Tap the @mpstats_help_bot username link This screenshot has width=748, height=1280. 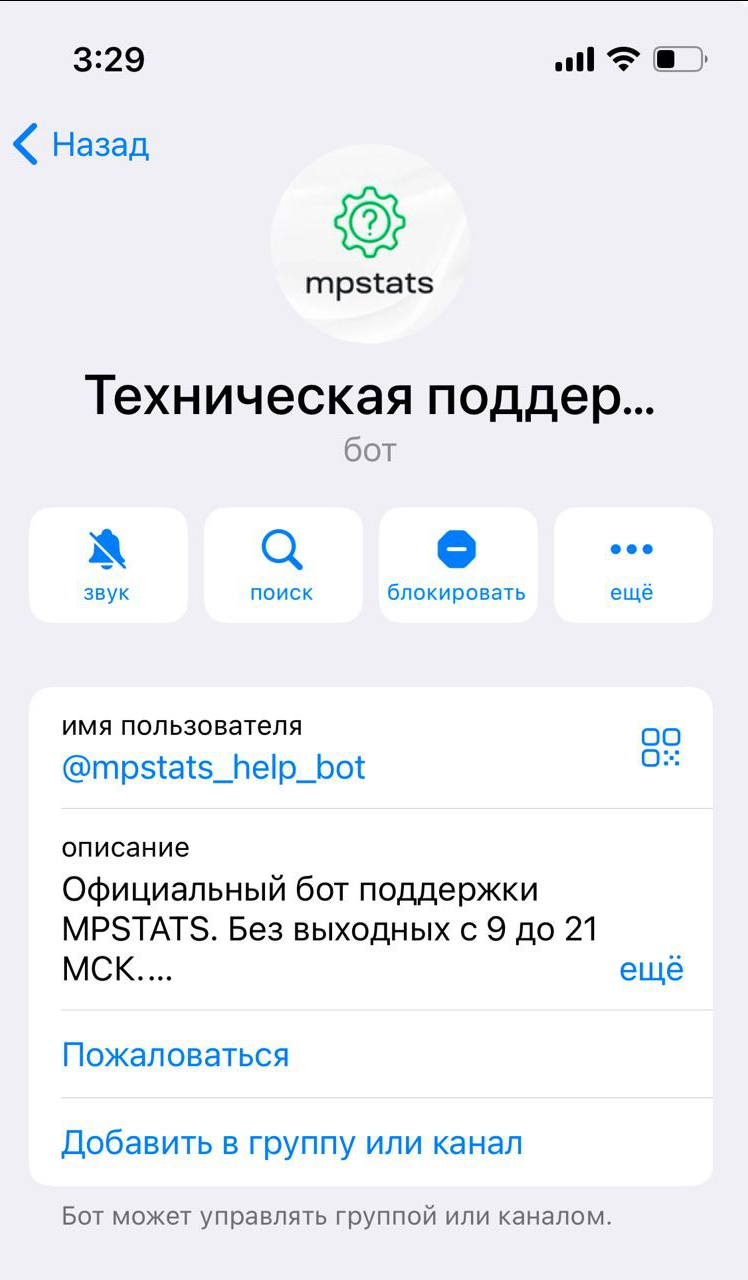point(214,768)
